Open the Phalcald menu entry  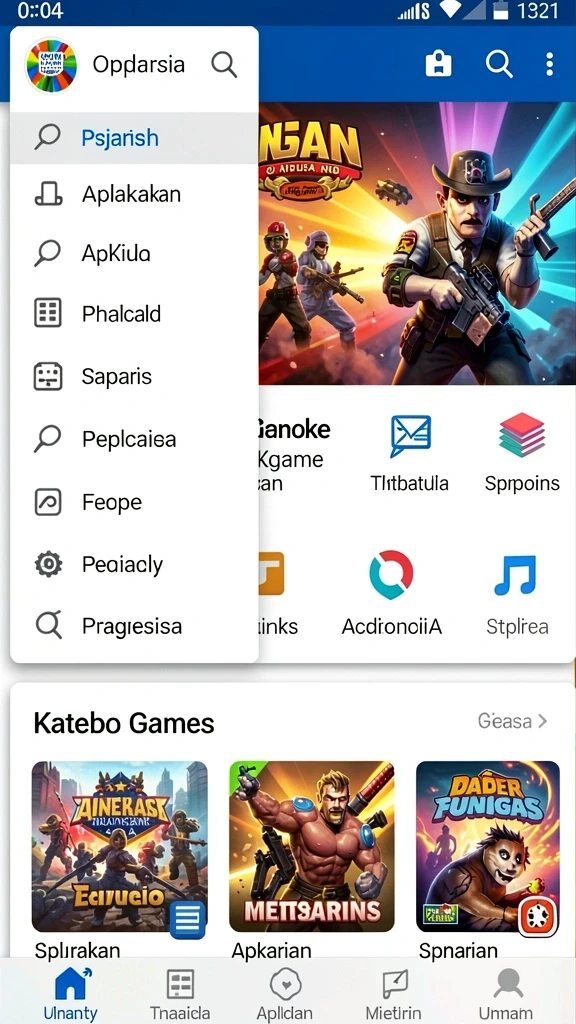[x=135, y=313]
